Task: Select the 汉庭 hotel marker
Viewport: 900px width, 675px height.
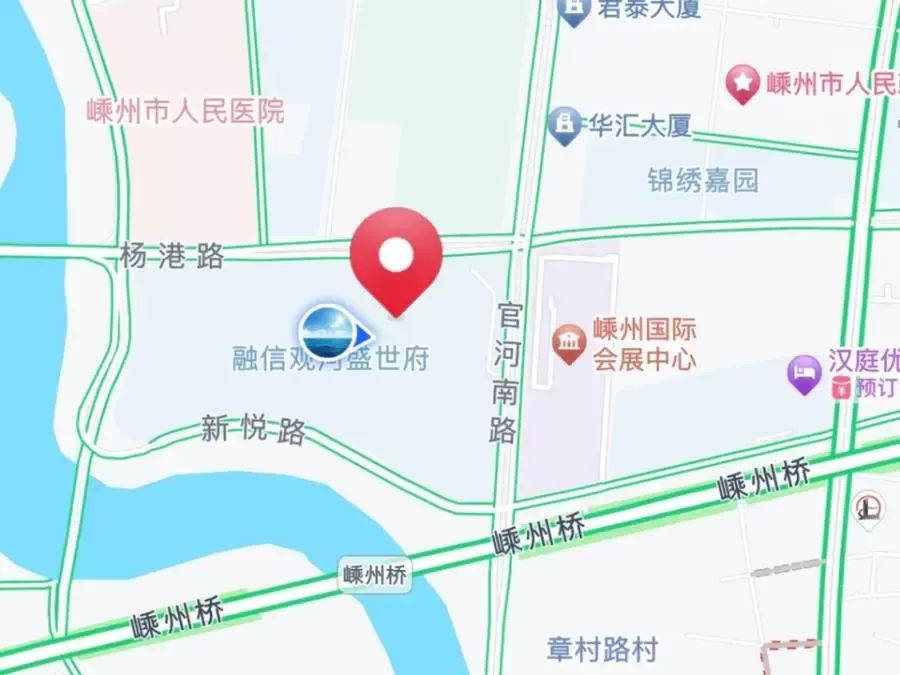Action: pyautogui.click(x=804, y=375)
